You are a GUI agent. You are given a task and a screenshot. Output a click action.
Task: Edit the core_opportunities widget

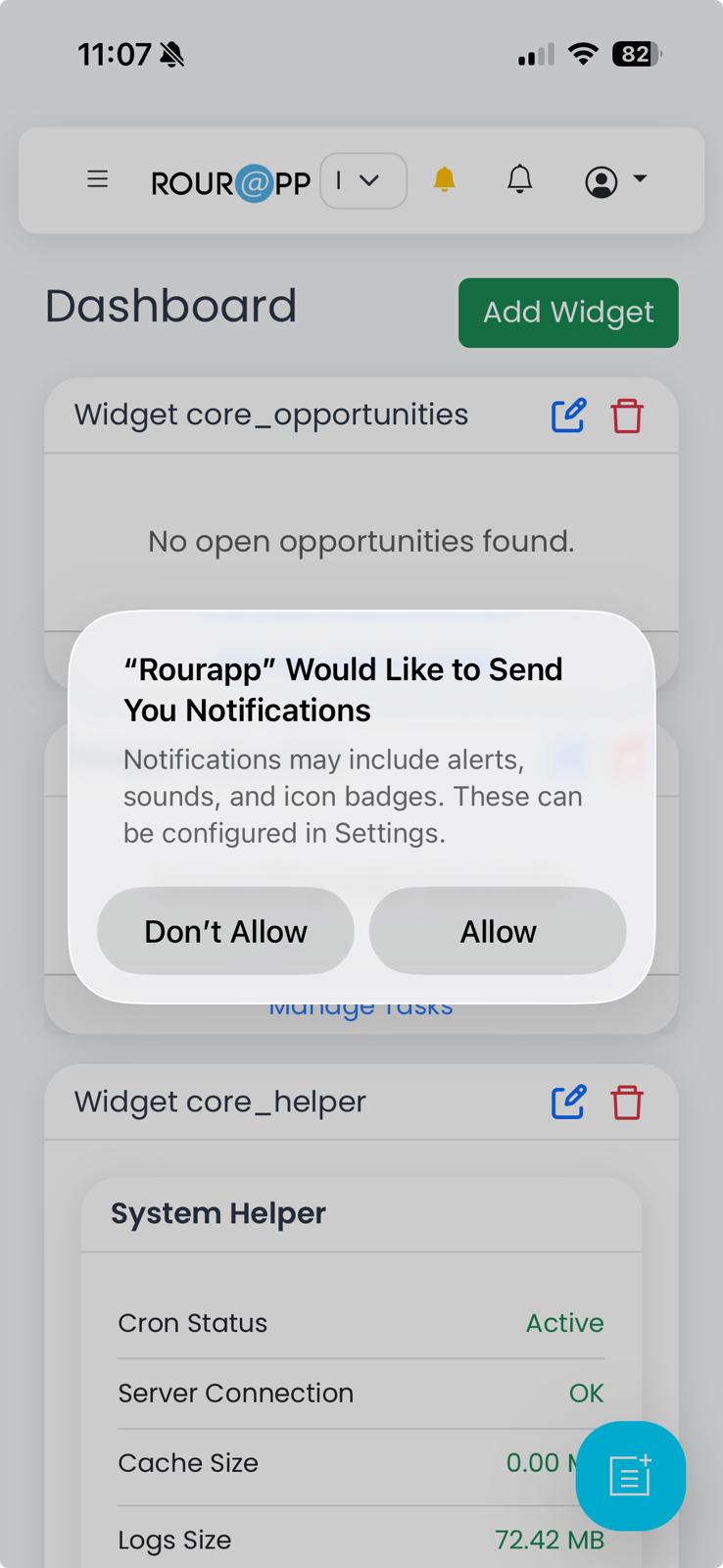(x=568, y=416)
